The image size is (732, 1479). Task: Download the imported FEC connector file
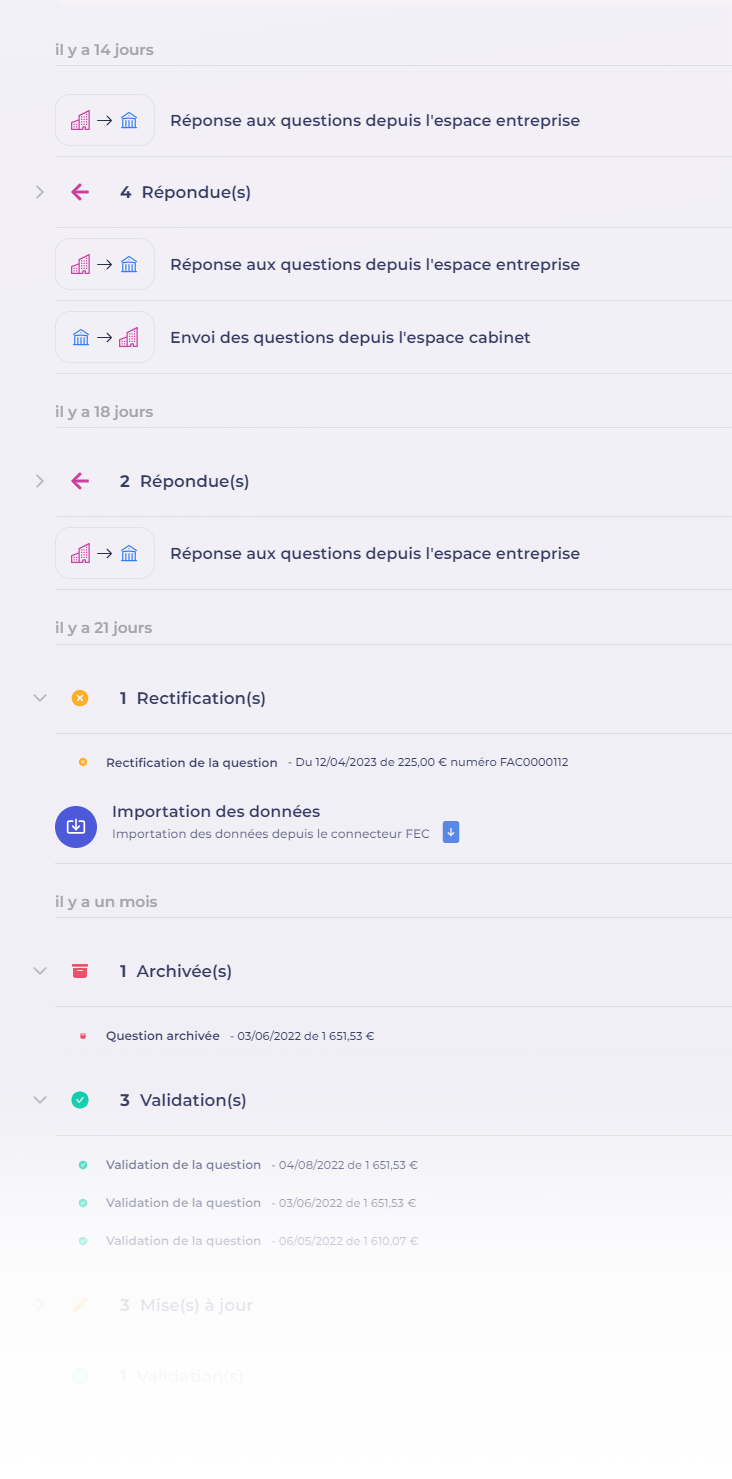(451, 832)
